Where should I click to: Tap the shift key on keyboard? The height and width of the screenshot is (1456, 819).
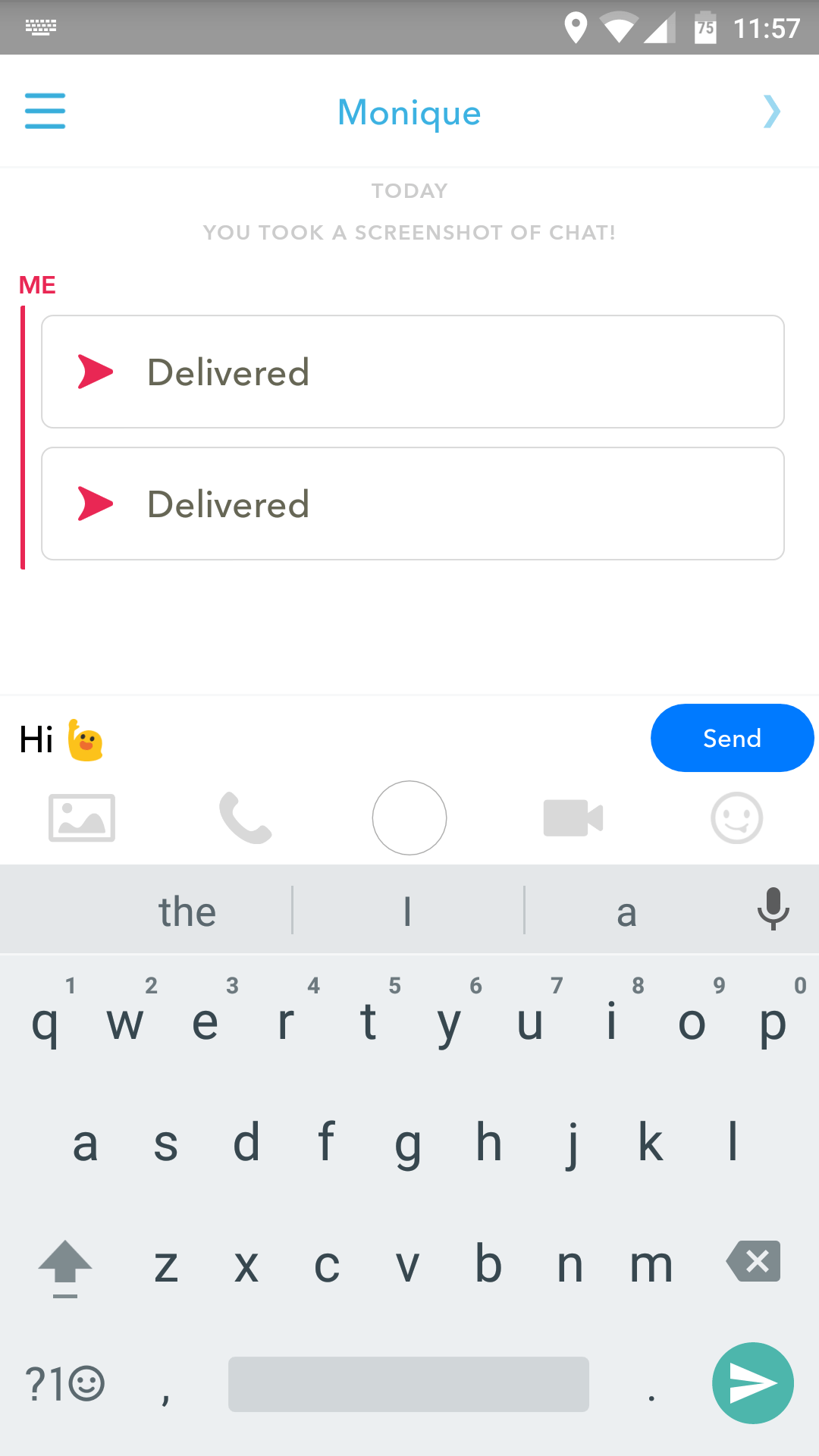click(65, 1265)
